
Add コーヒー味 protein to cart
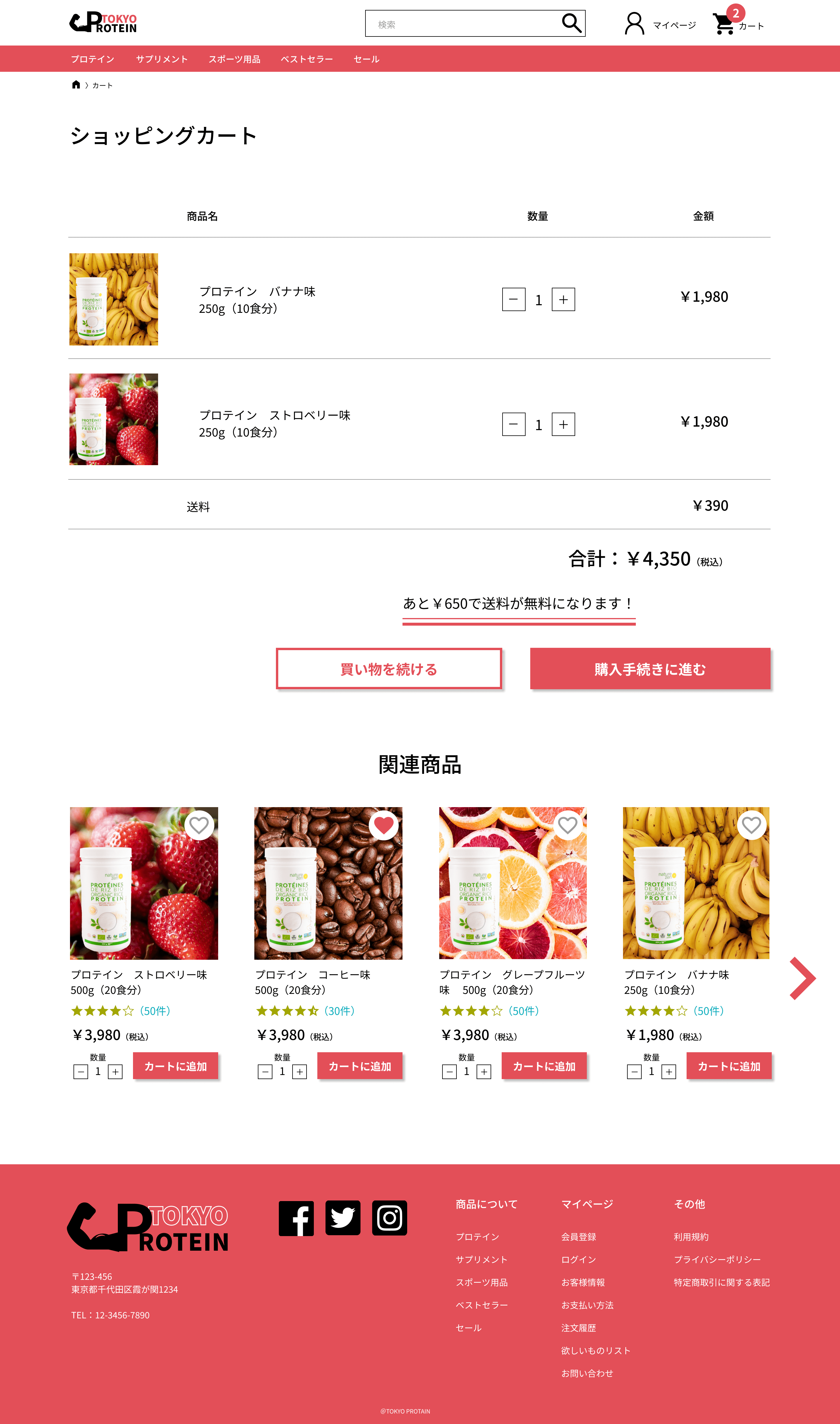359,1066
